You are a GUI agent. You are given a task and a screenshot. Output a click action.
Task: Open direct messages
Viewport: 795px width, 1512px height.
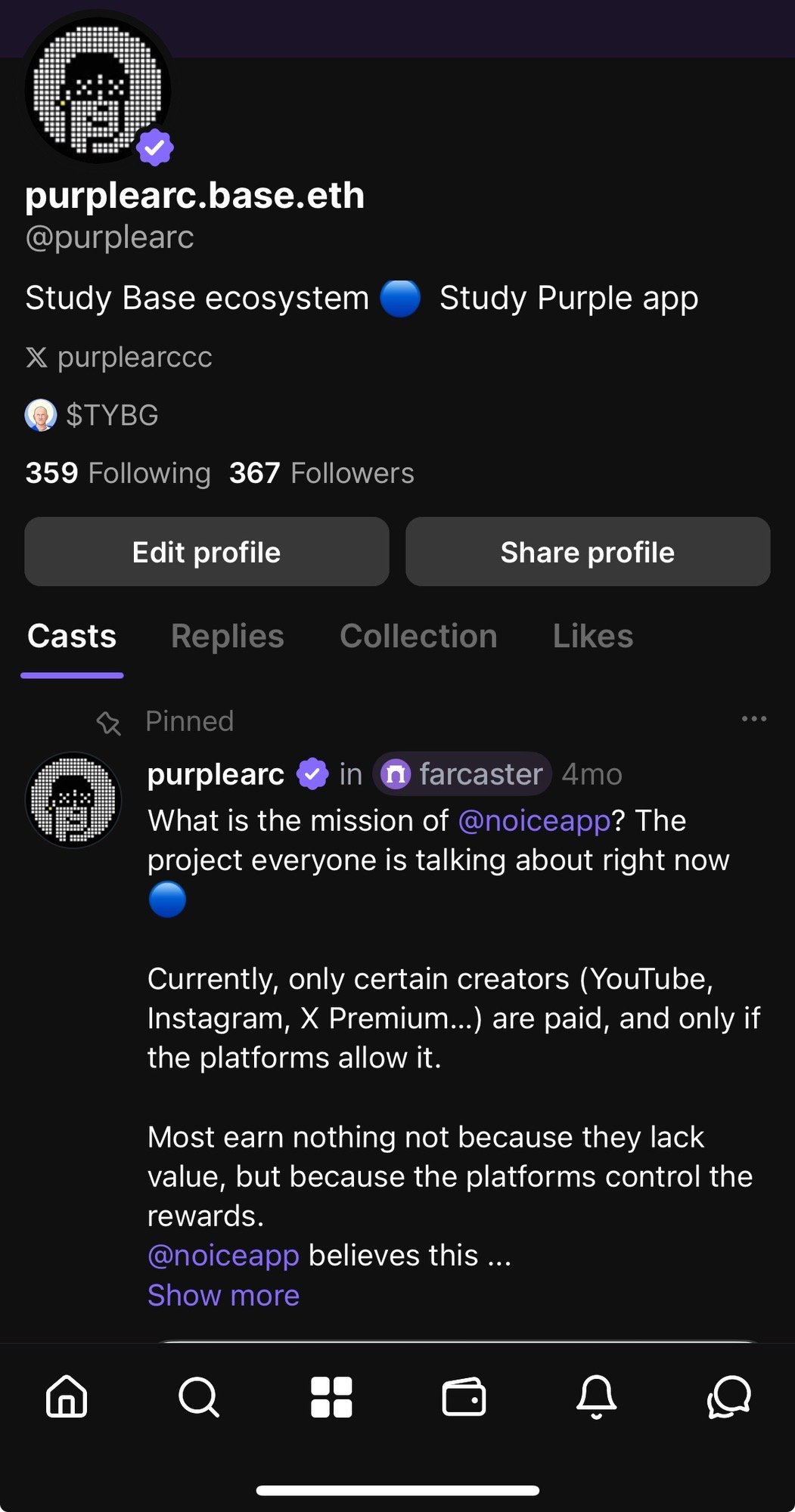(x=728, y=1396)
